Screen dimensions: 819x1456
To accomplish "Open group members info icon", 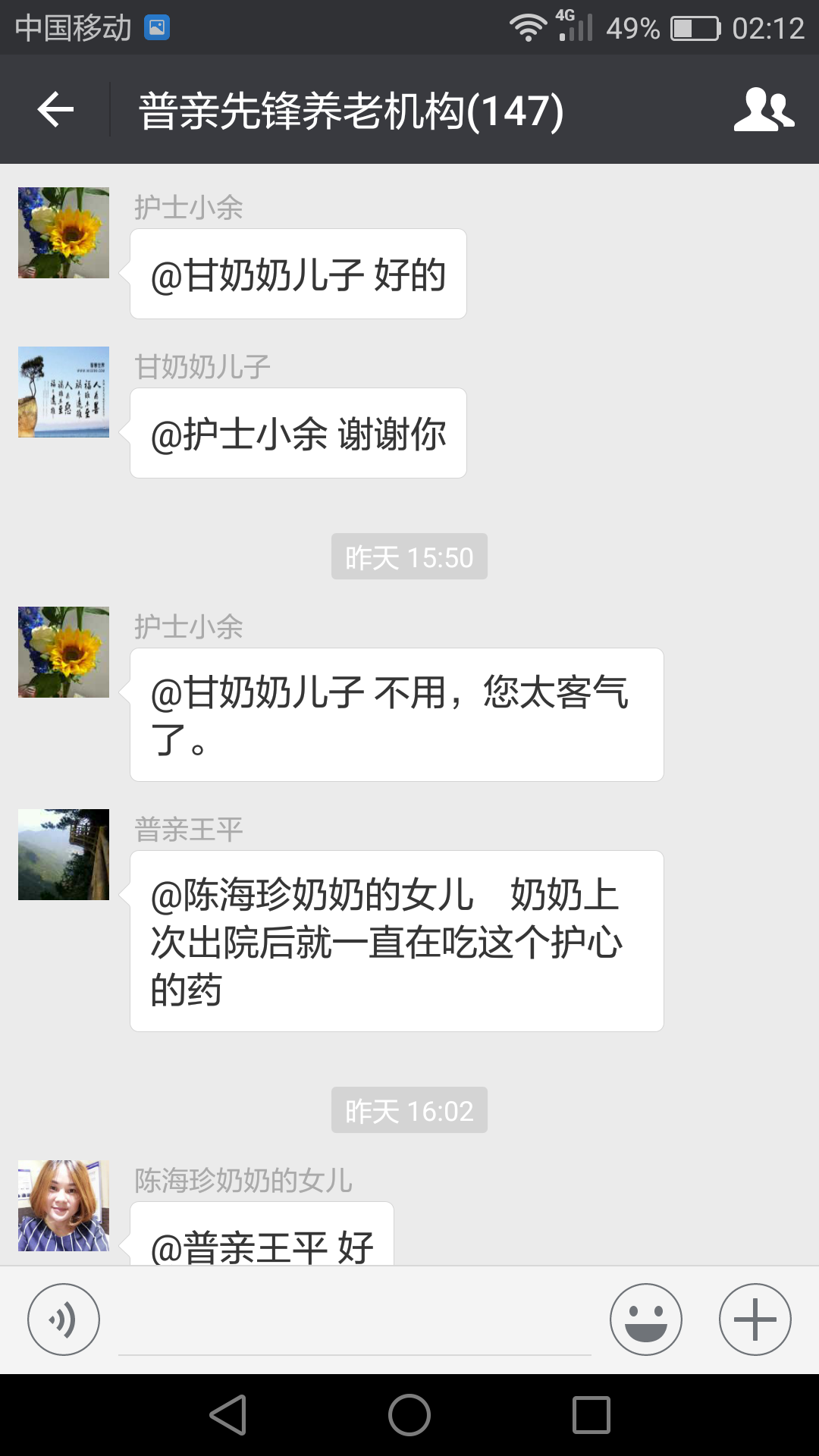I will coord(764,110).
